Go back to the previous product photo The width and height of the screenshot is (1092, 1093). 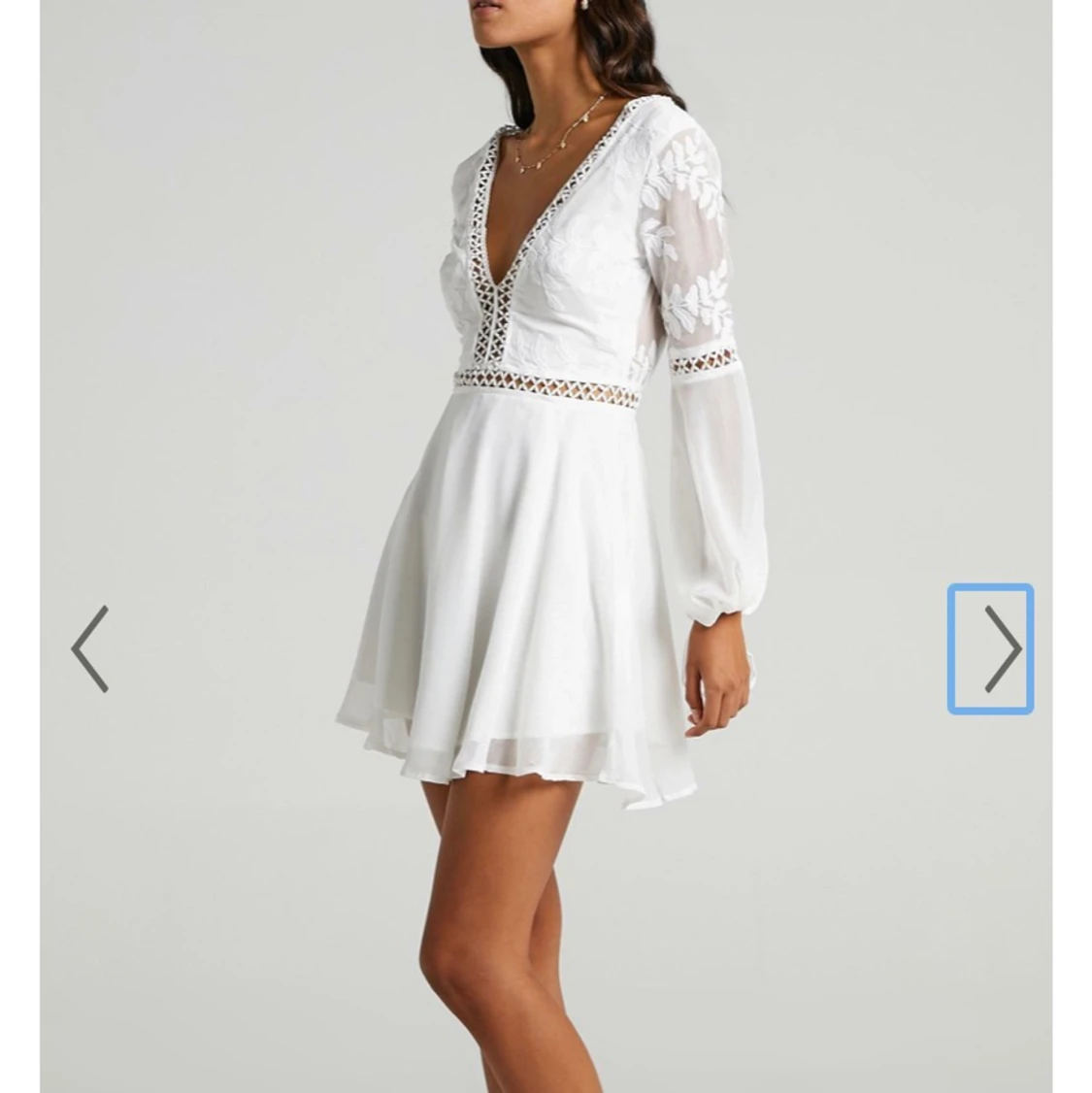[x=89, y=648]
